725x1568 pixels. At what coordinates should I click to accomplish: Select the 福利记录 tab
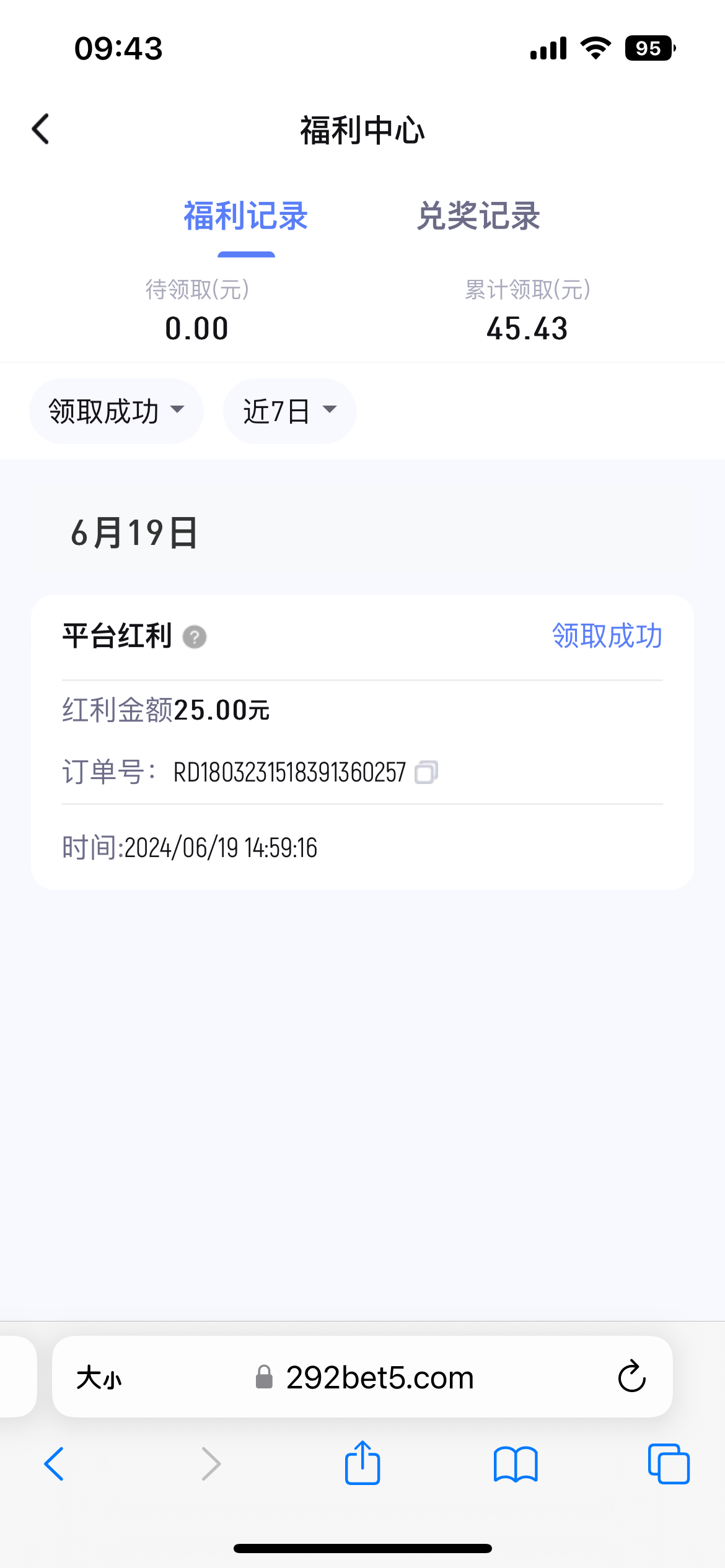(x=246, y=217)
